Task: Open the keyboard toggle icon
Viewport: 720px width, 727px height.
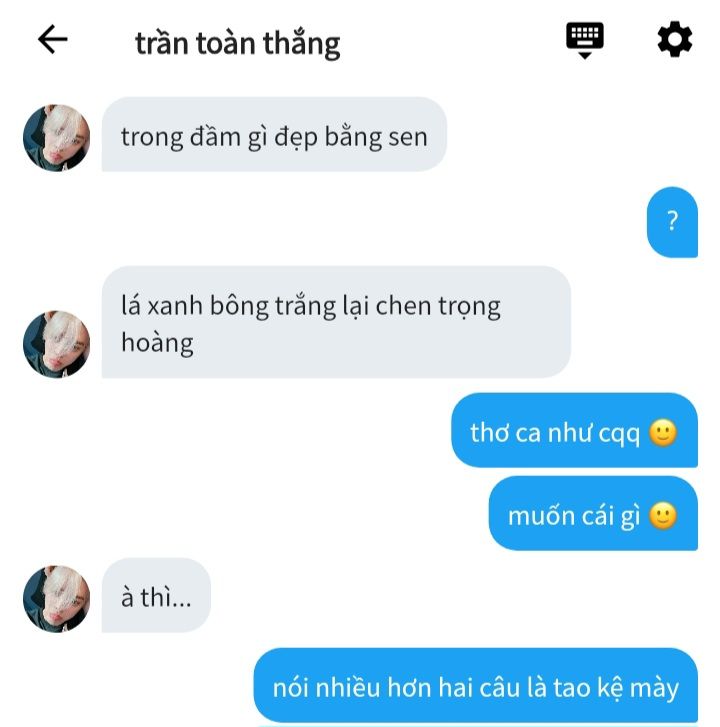Action: [585, 39]
